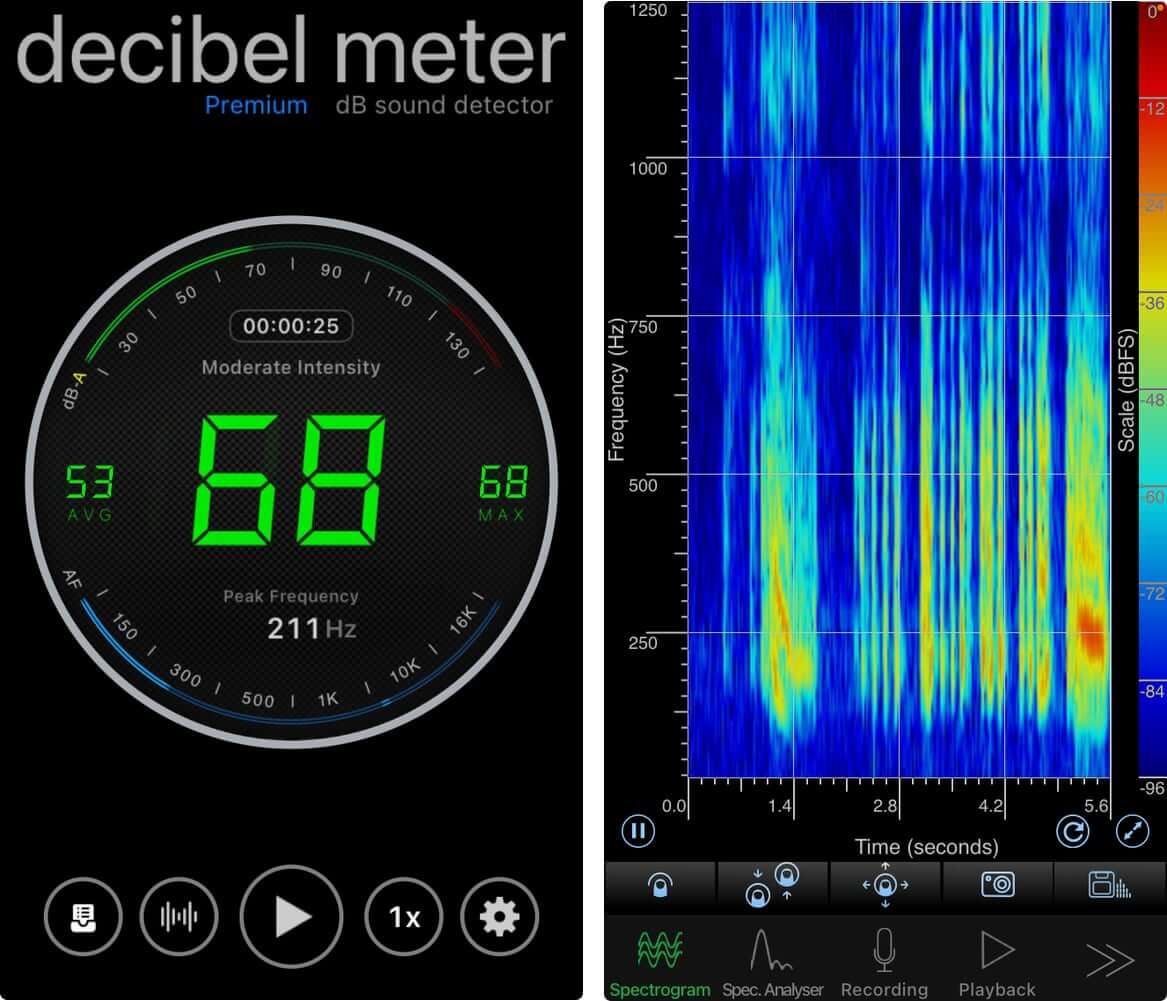Take a snapshot of the spectrogram
The width and height of the screenshot is (1167, 1001).
coord(997,885)
